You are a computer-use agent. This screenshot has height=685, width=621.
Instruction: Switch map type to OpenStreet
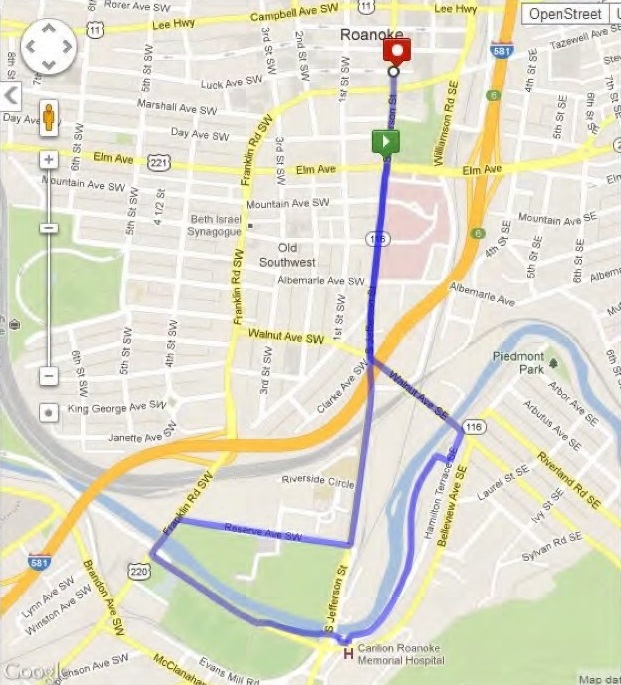tap(565, 14)
